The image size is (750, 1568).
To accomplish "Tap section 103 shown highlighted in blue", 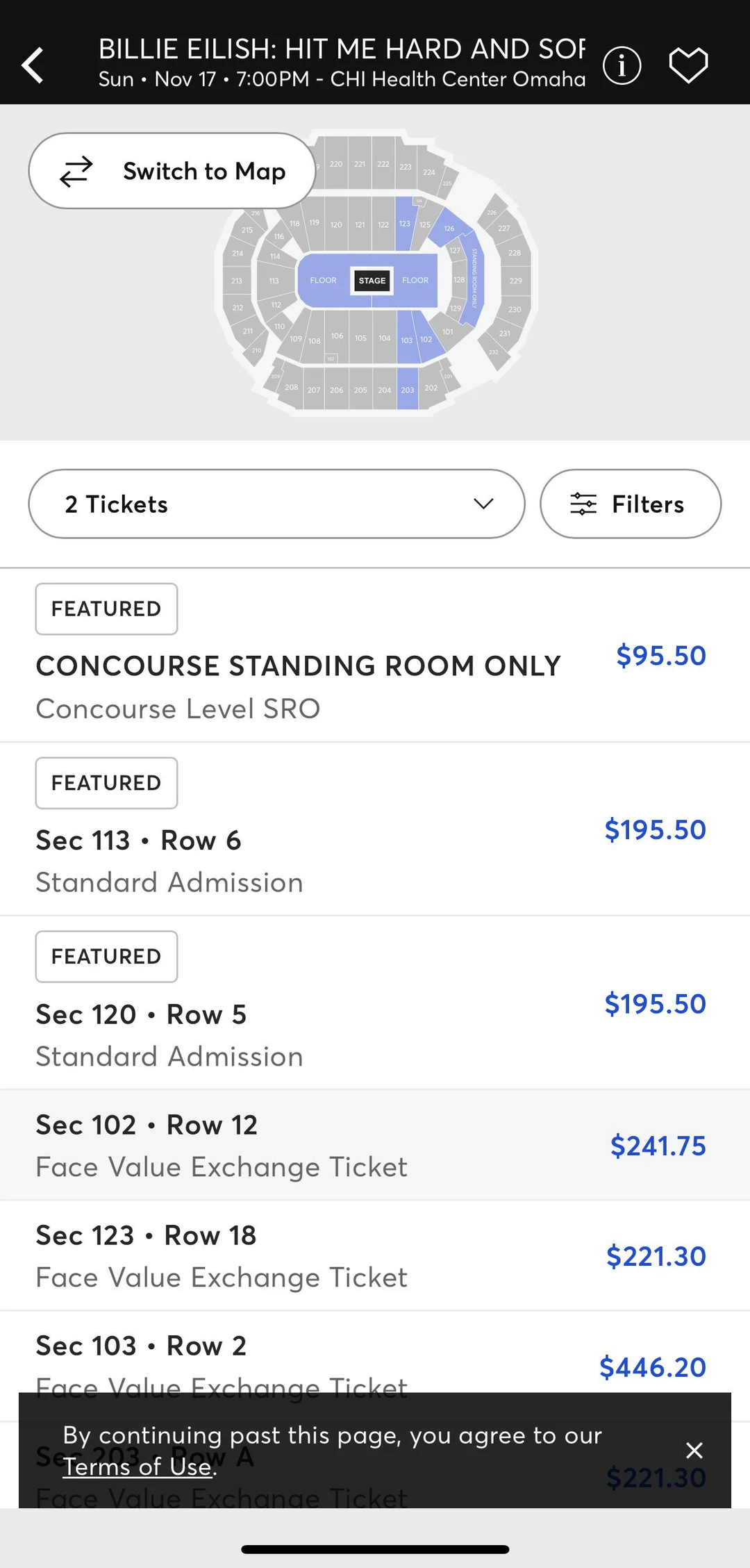I will click(407, 340).
